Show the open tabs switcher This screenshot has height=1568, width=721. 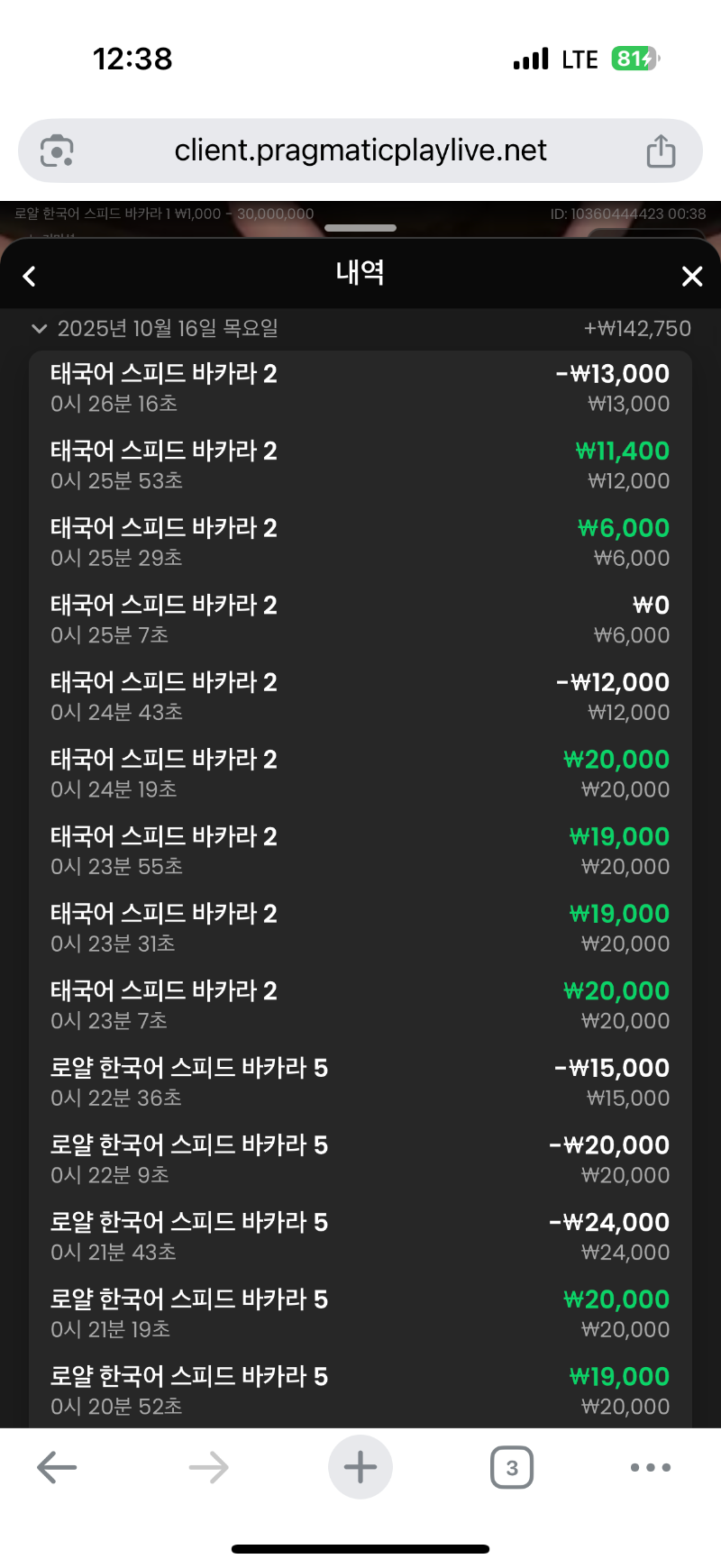pyautogui.click(x=512, y=1467)
